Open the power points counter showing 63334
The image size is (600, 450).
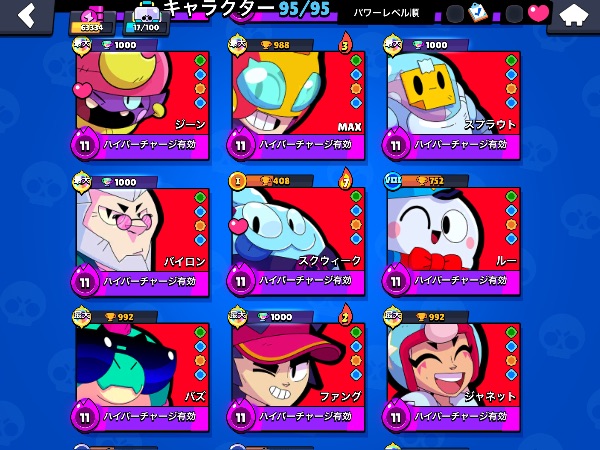click(x=93, y=23)
